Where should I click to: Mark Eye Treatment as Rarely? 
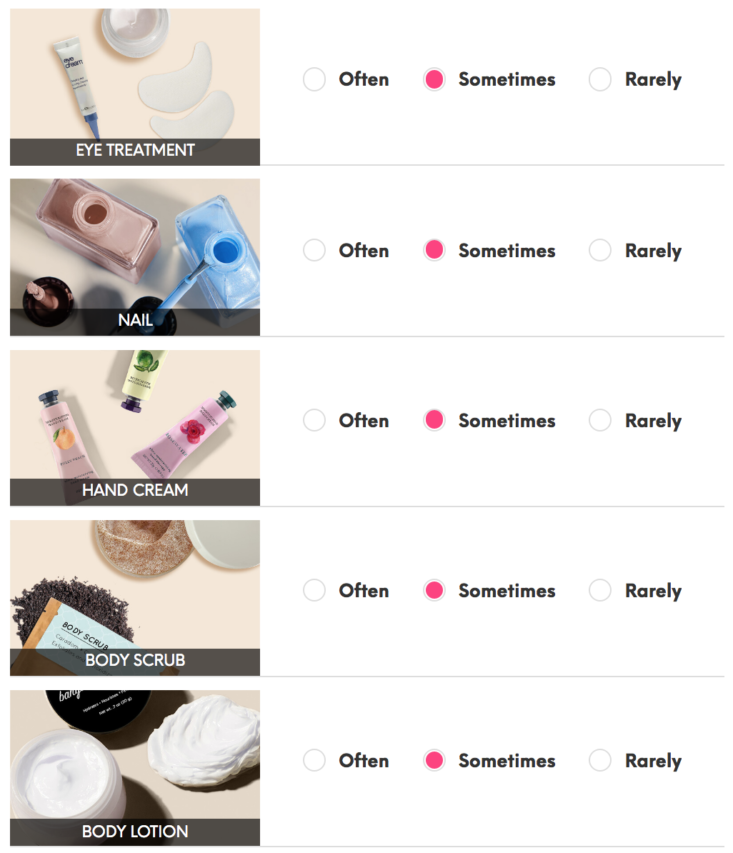click(600, 80)
